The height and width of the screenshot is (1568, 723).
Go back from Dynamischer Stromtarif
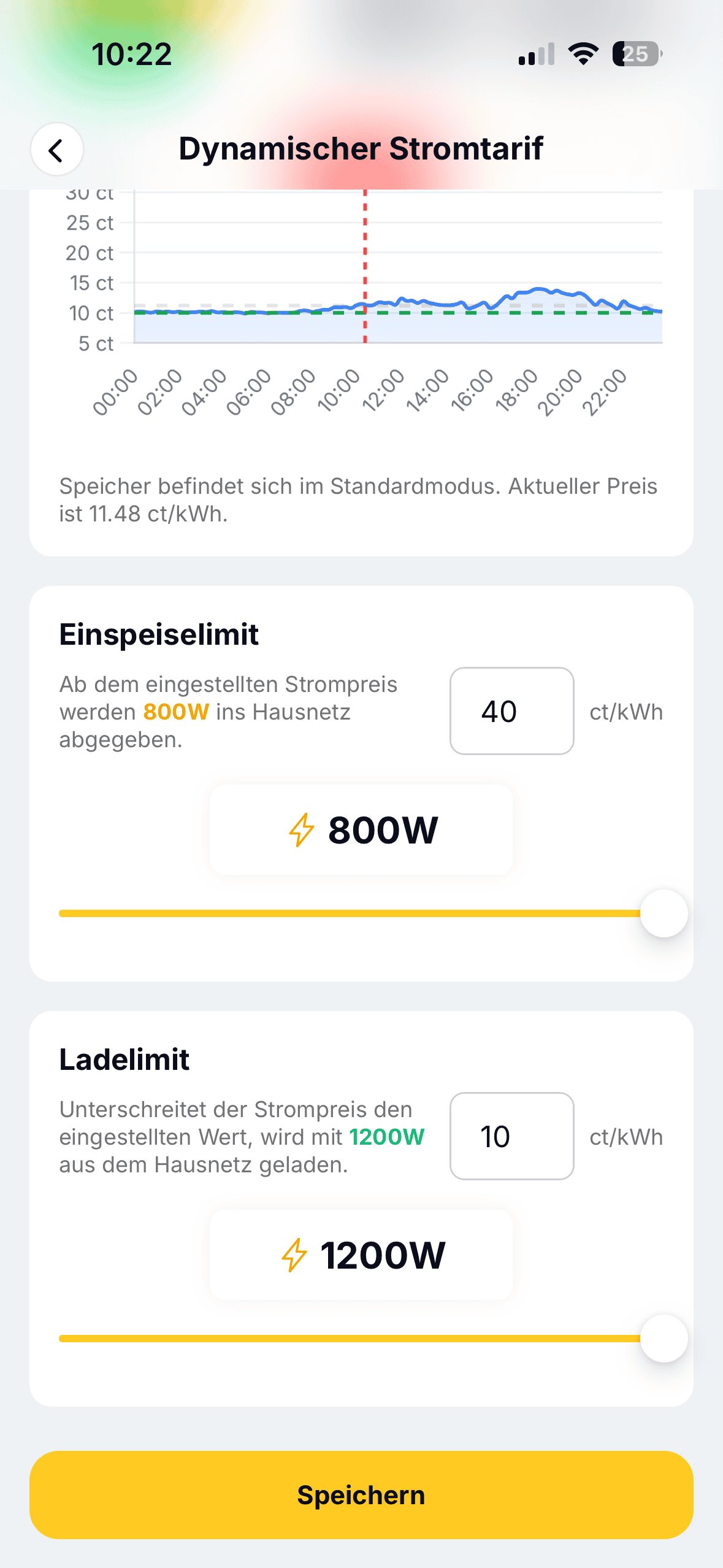(x=56, y=150)
